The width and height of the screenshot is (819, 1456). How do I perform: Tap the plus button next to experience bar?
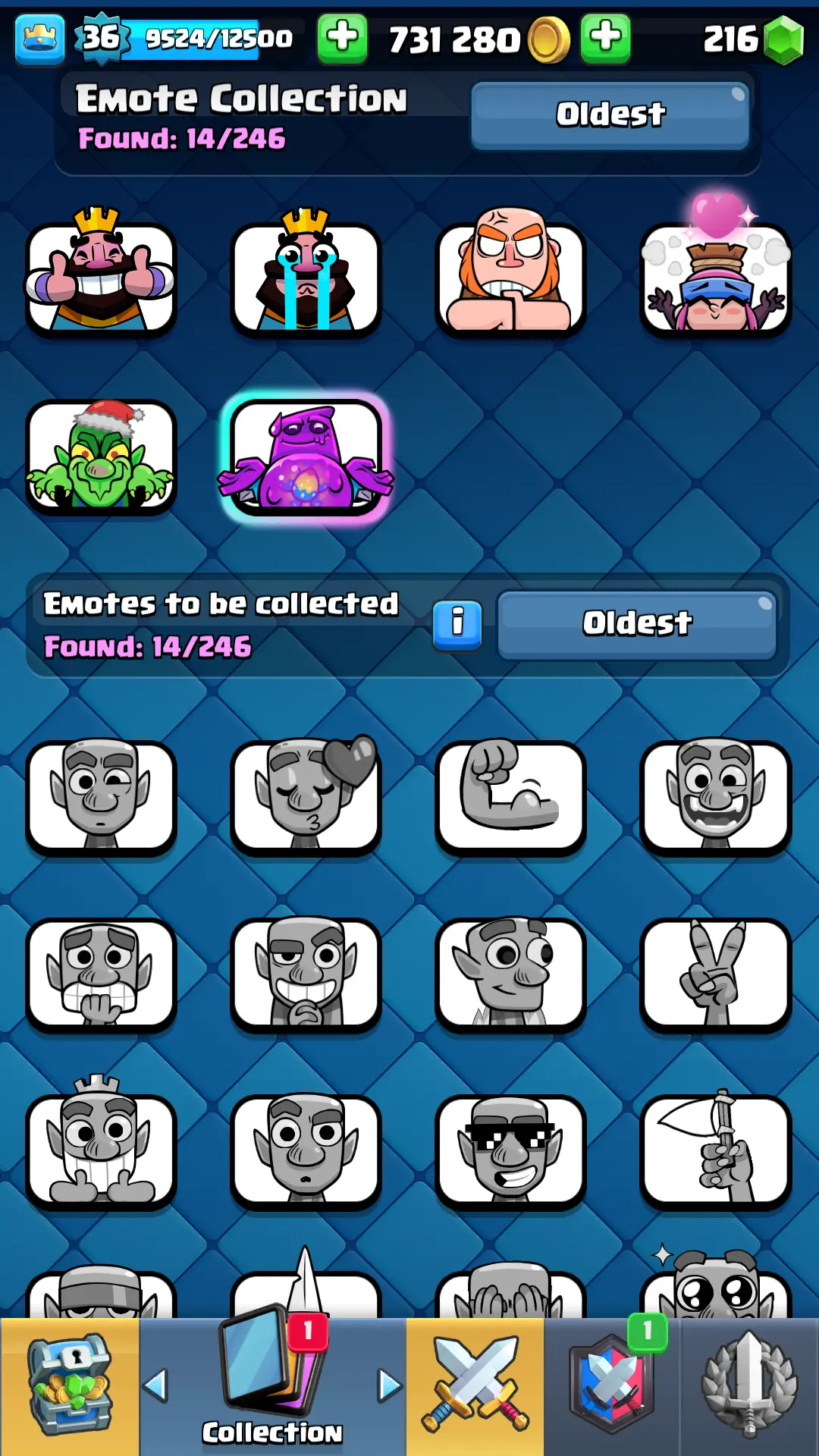coord(342,37)
